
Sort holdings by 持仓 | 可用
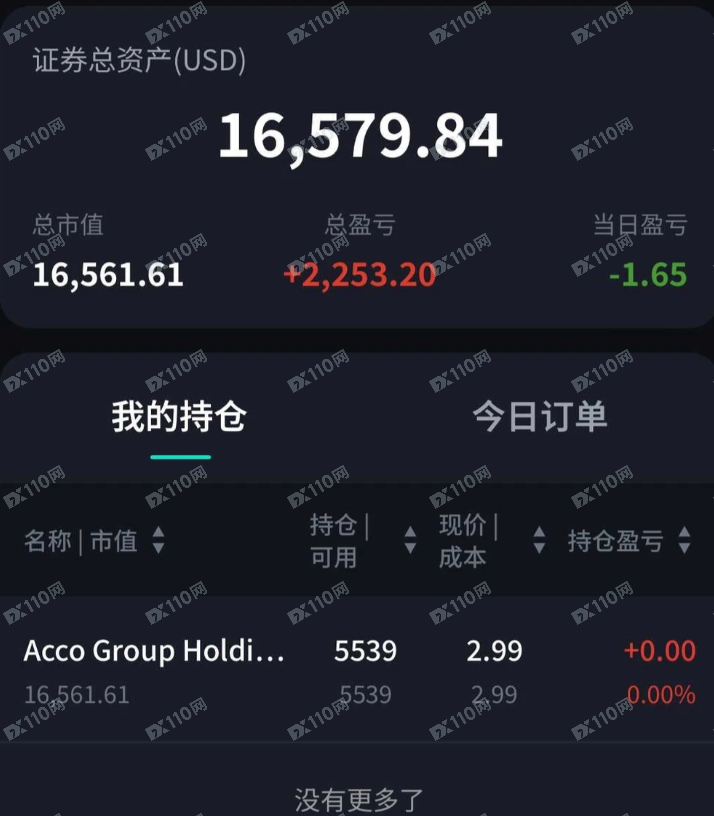click(362, 541)
